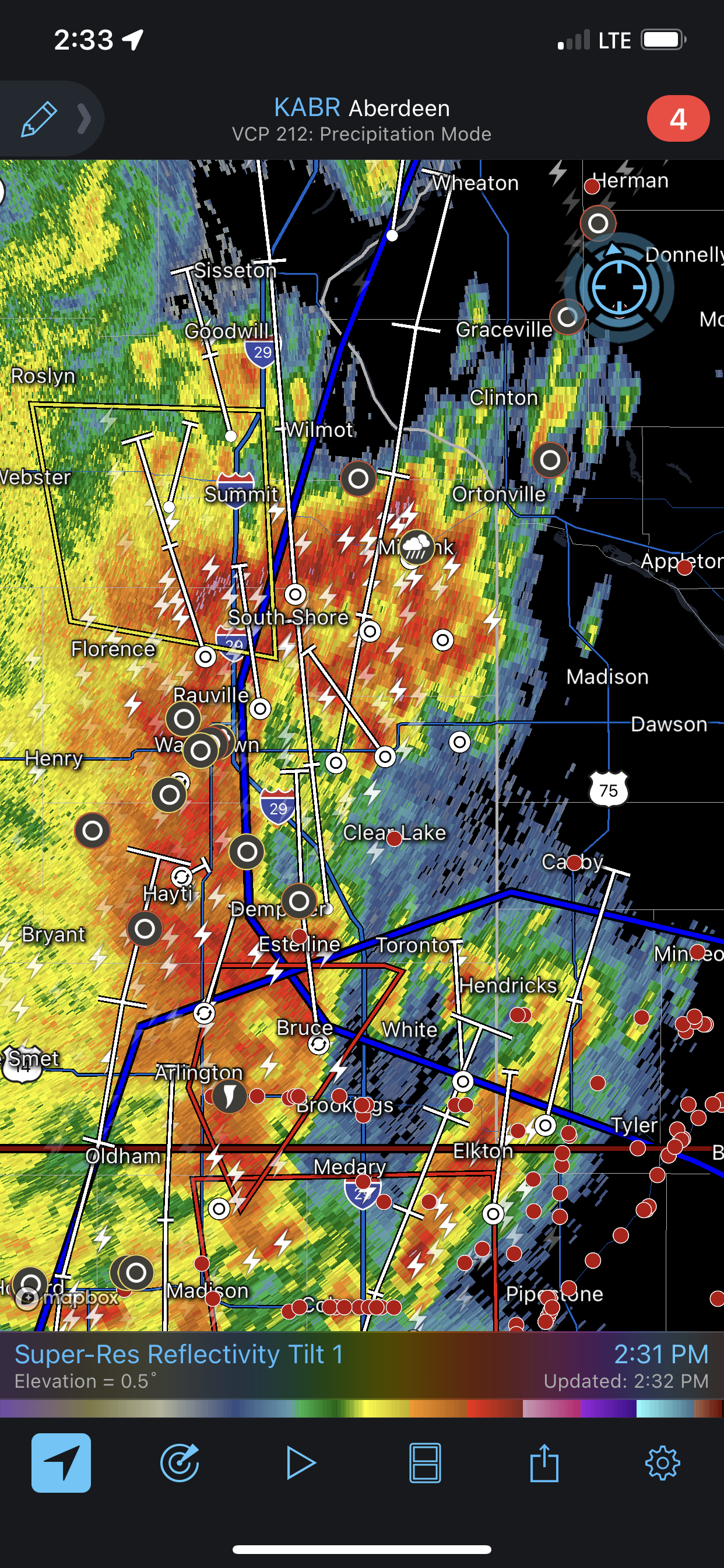Expand the drawing tools chevron

(x=84, y=118)
